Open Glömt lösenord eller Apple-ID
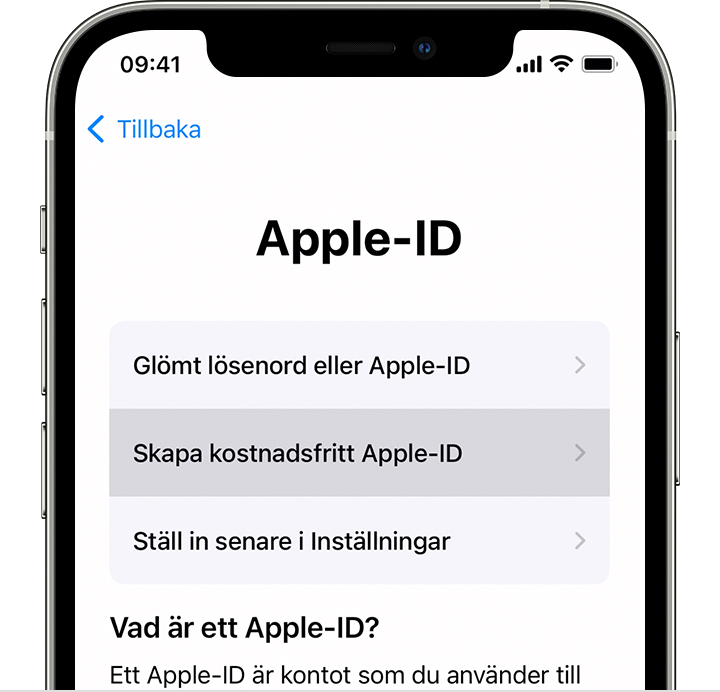The width and height of the screenshot is (720, 692). [x=358, y=366]
